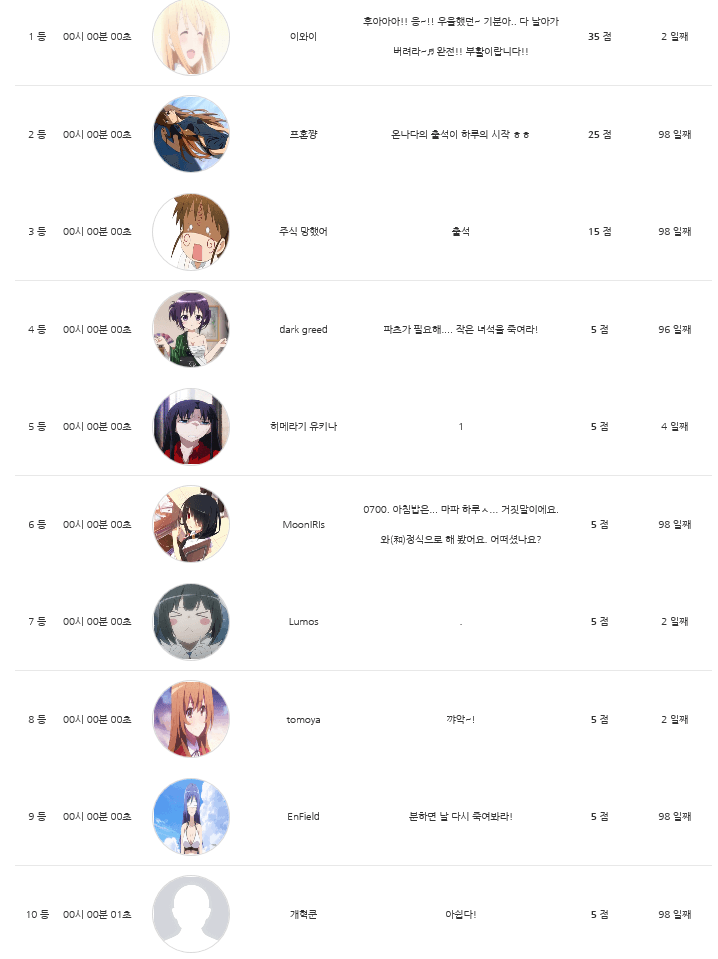This screenshot has width=718, height=959.
Task: Tap the username 주식 망했어
Action: [303, 232]
